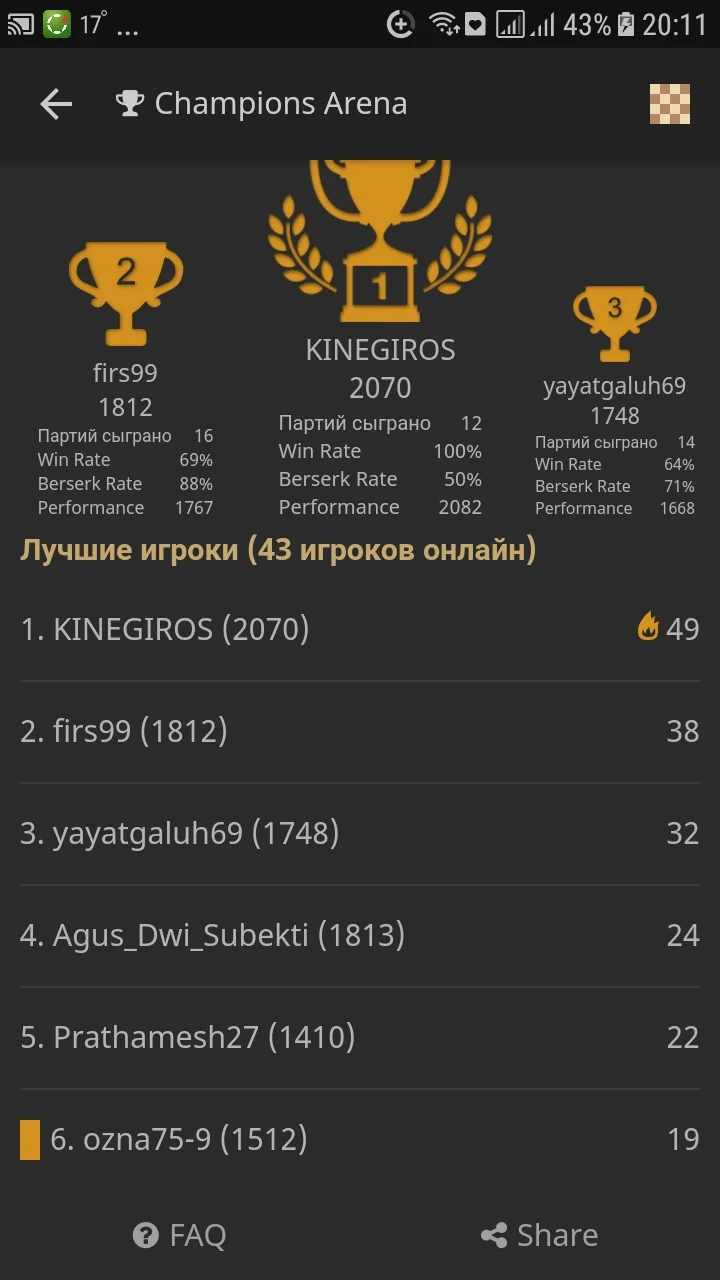Select Prathamesh27 from the leaderboard
The height and width of the screenshot is (1280, 720).
coord(186,1037)
